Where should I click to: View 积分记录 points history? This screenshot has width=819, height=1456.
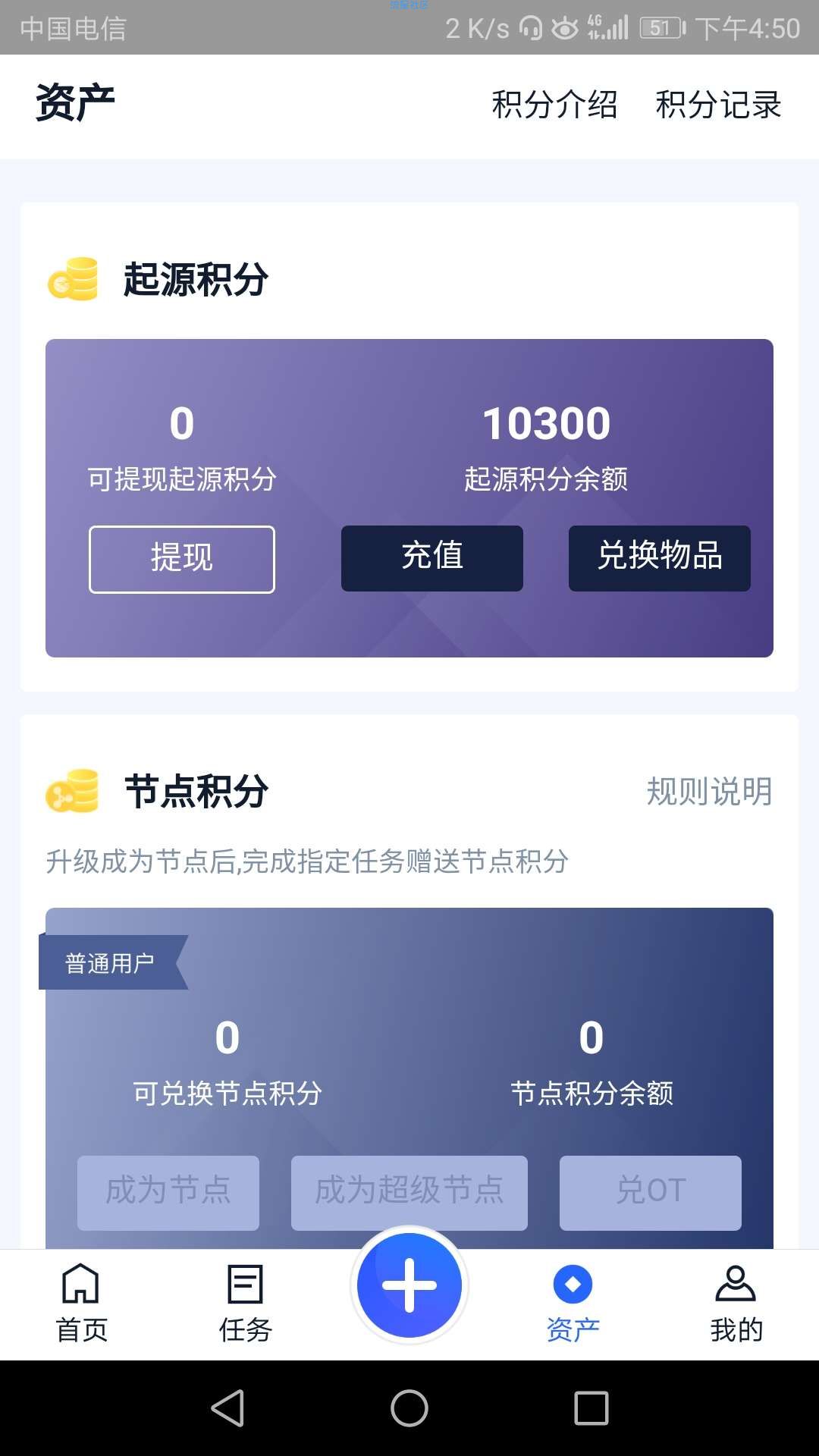718,105
